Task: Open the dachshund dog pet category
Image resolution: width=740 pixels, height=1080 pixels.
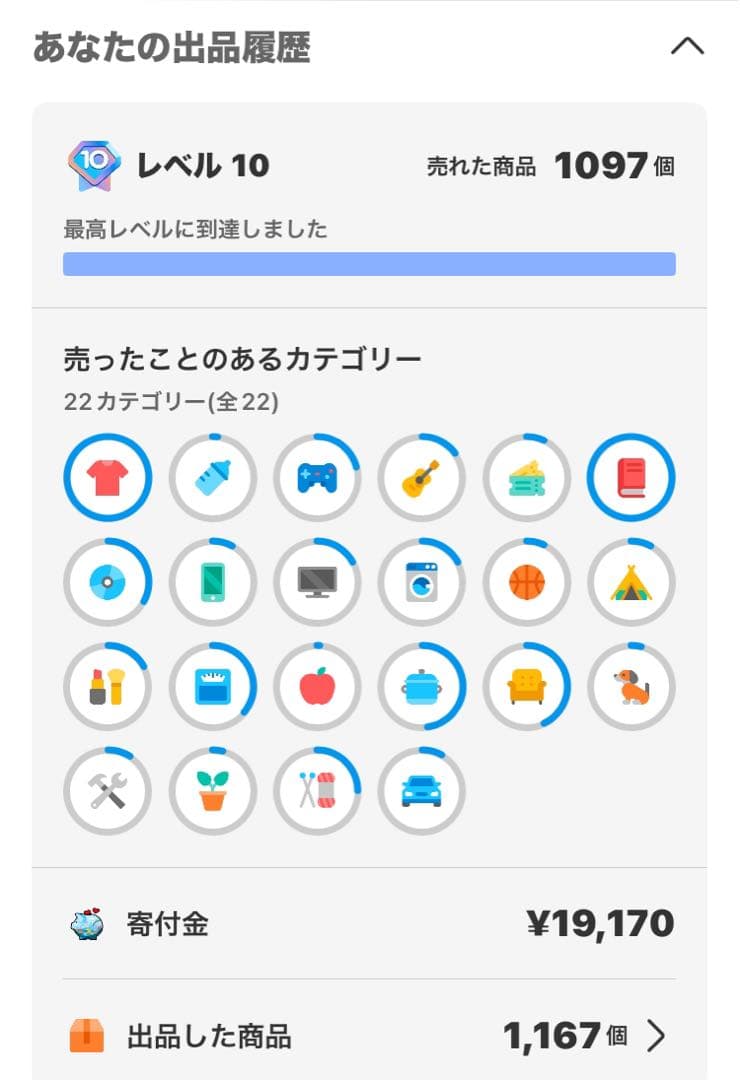Action: click(631, 687)
